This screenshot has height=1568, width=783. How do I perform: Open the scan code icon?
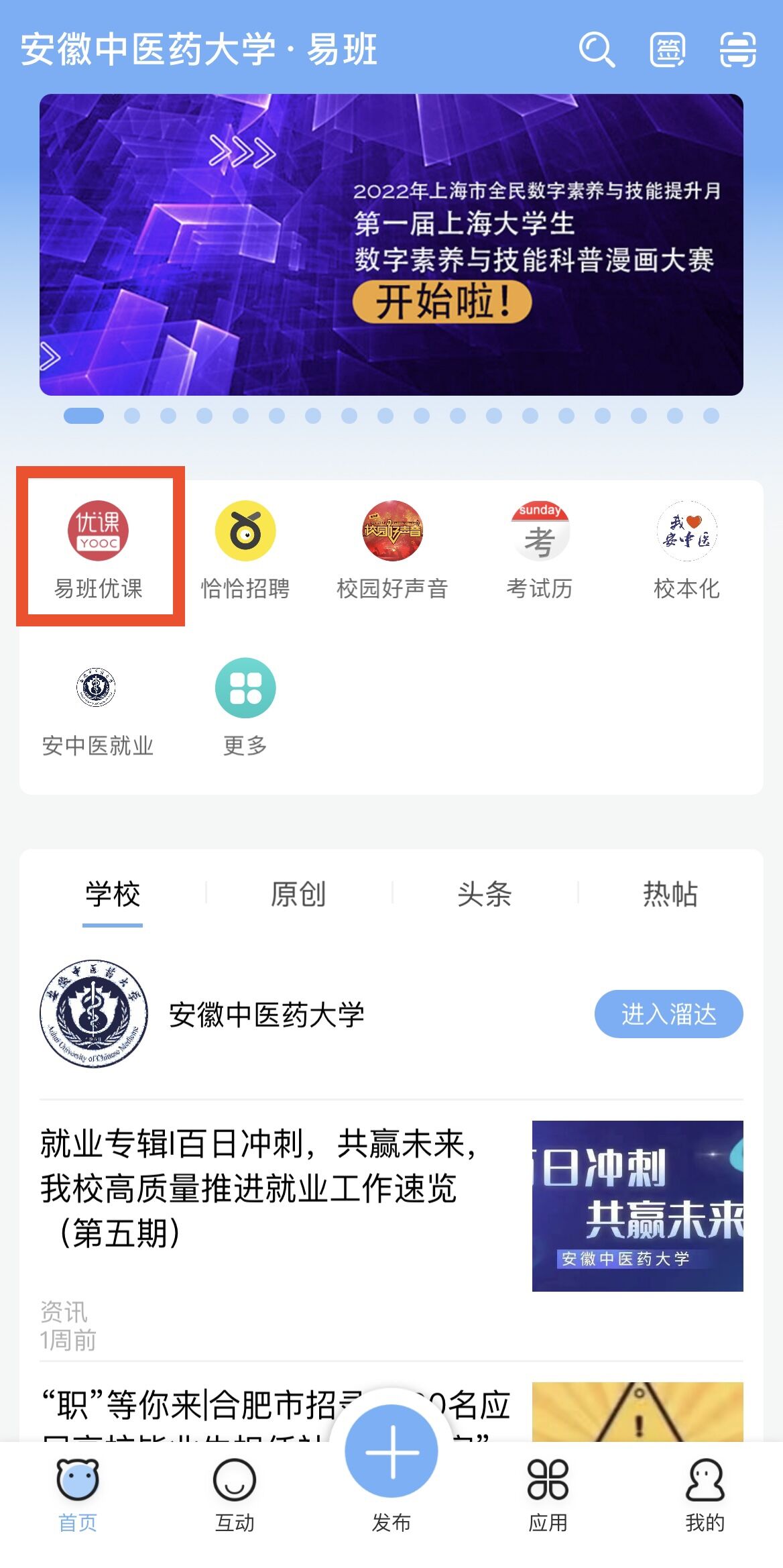pyautogui.click(x=738, y=50)
